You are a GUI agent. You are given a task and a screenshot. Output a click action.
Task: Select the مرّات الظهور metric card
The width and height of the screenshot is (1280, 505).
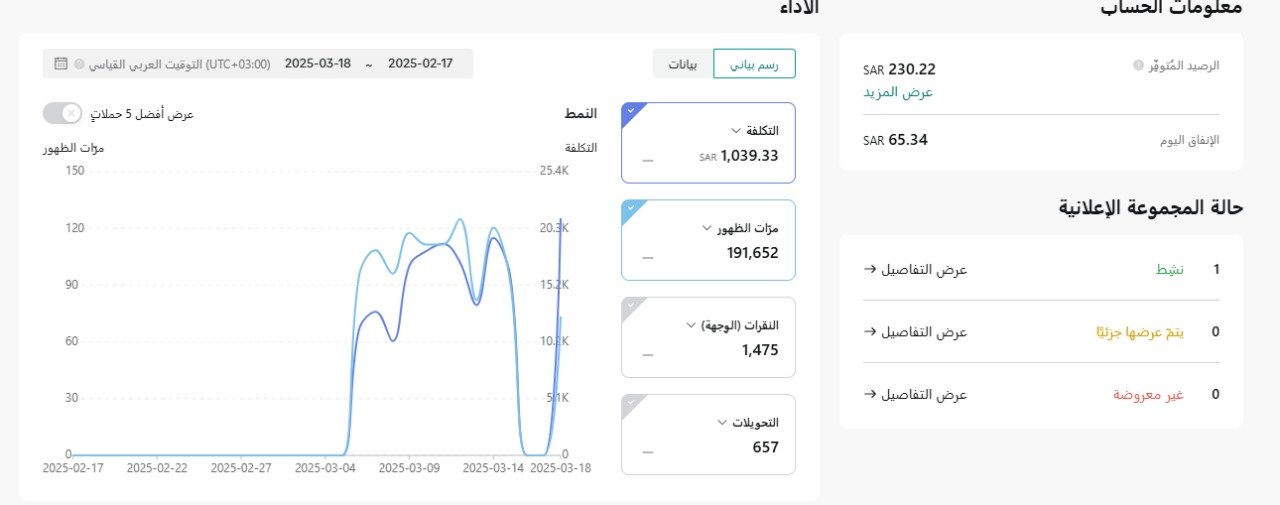click(708, 240)
